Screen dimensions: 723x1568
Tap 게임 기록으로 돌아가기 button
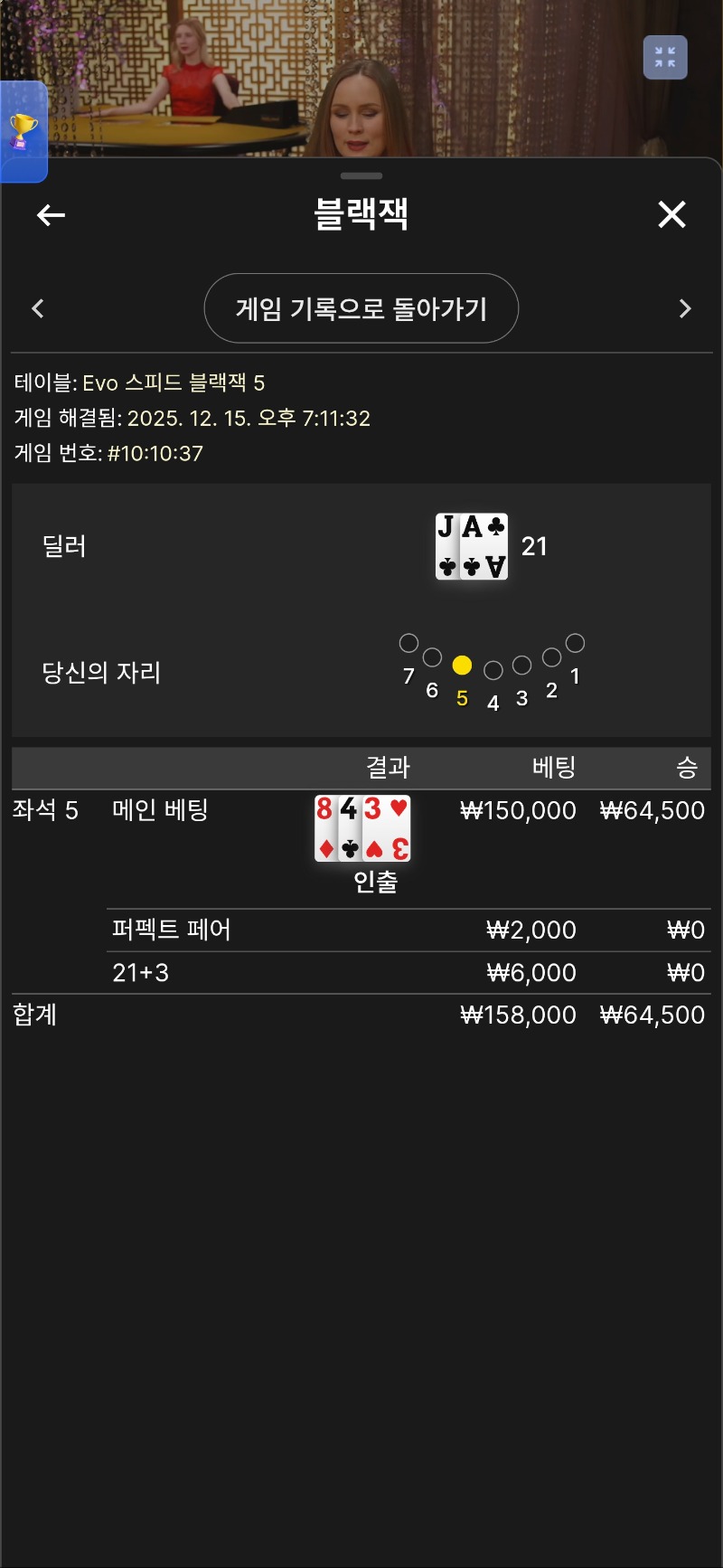[x=361, y=308]
